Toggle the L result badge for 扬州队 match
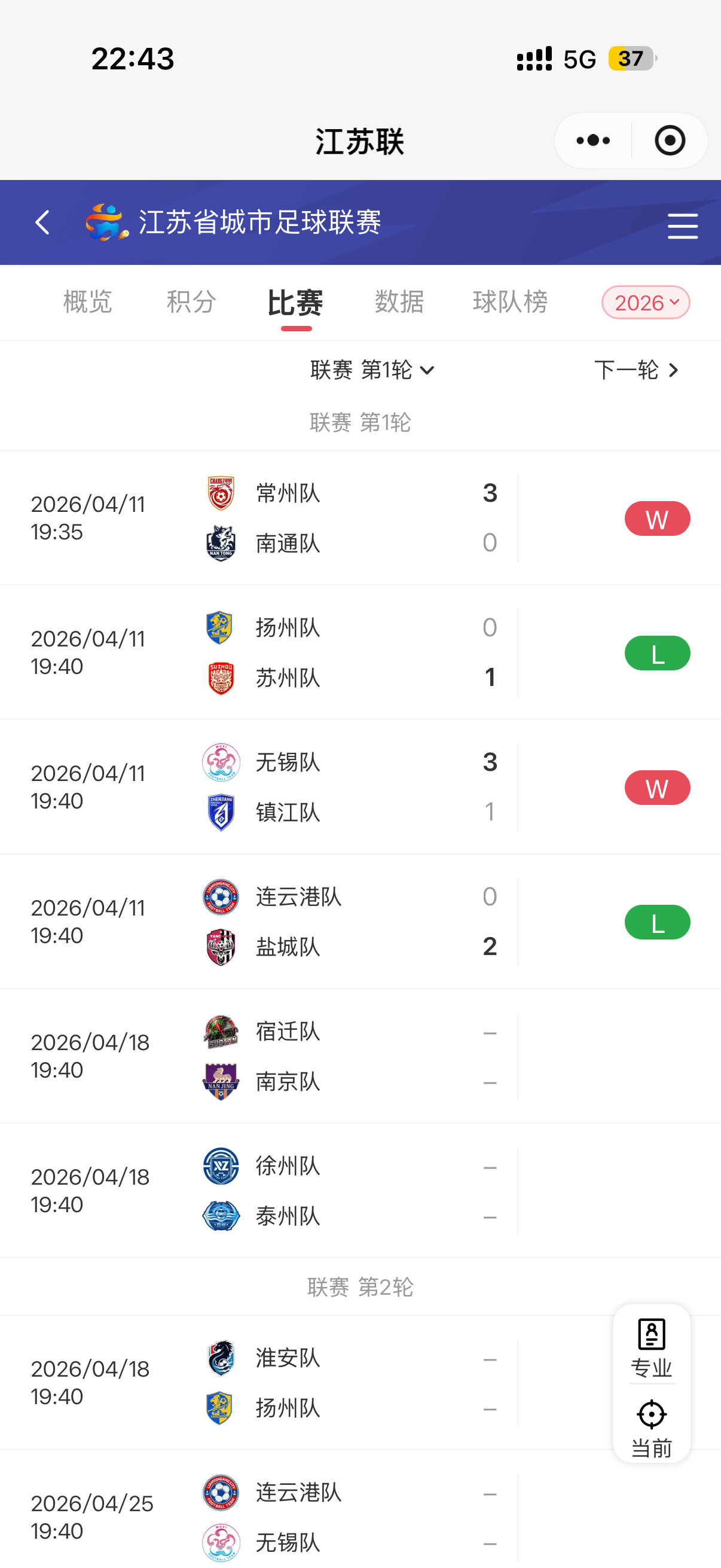721x1568 pixels. click(x=656, y=652)
